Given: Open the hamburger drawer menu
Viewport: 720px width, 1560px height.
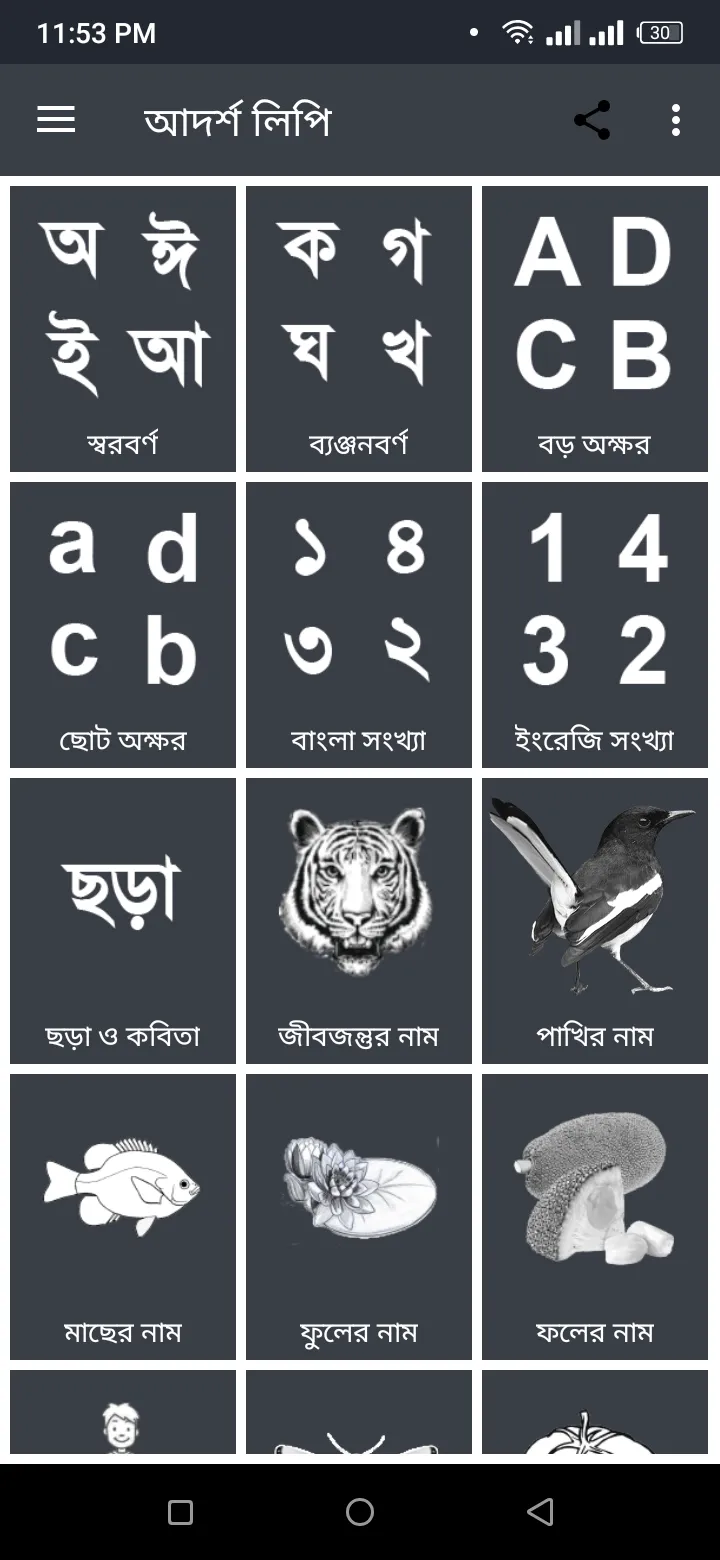Looking at the screenshot, I should (56, 120).
